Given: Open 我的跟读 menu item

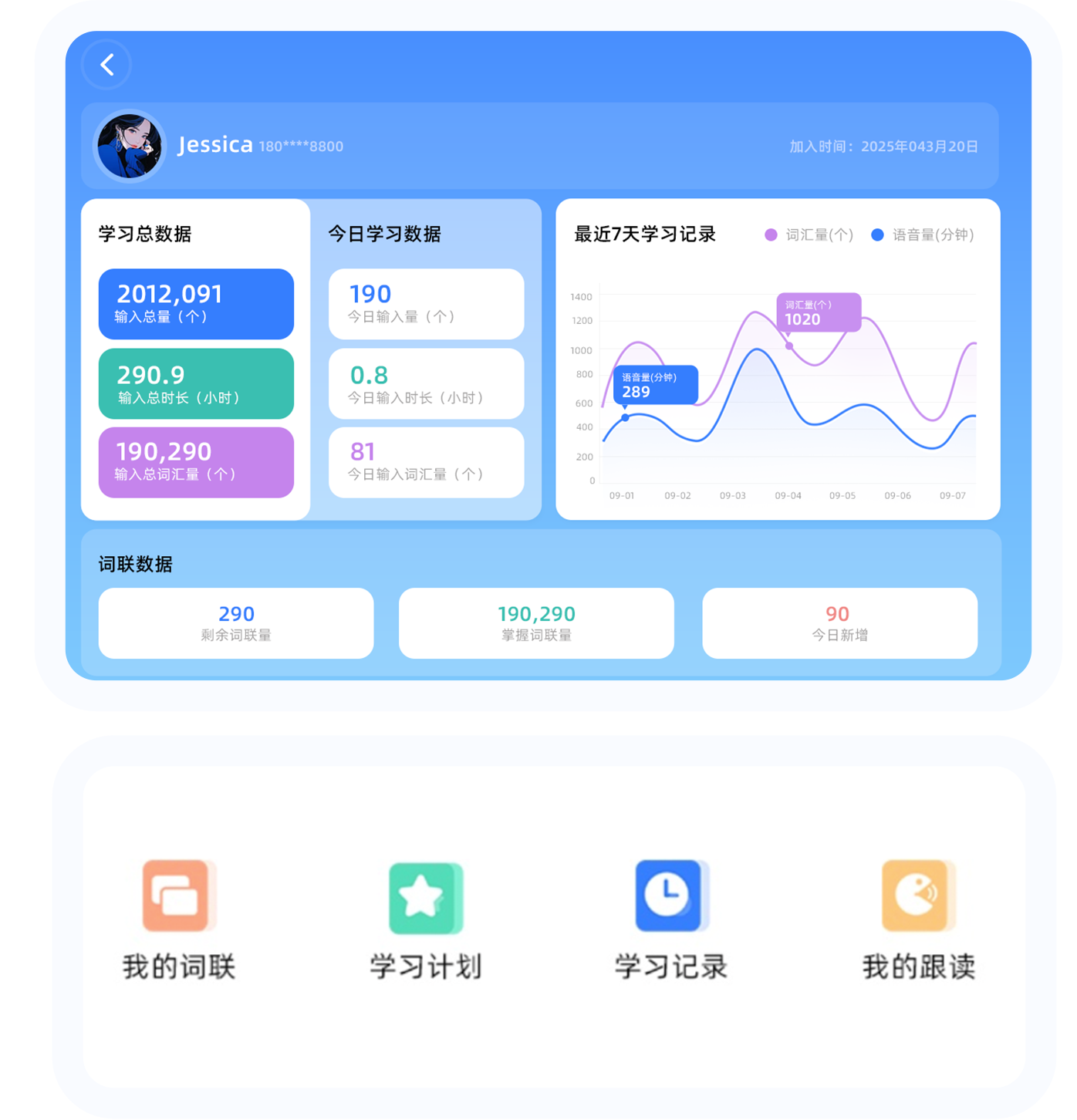Looking at the screenshot, I should coord(918,918).
